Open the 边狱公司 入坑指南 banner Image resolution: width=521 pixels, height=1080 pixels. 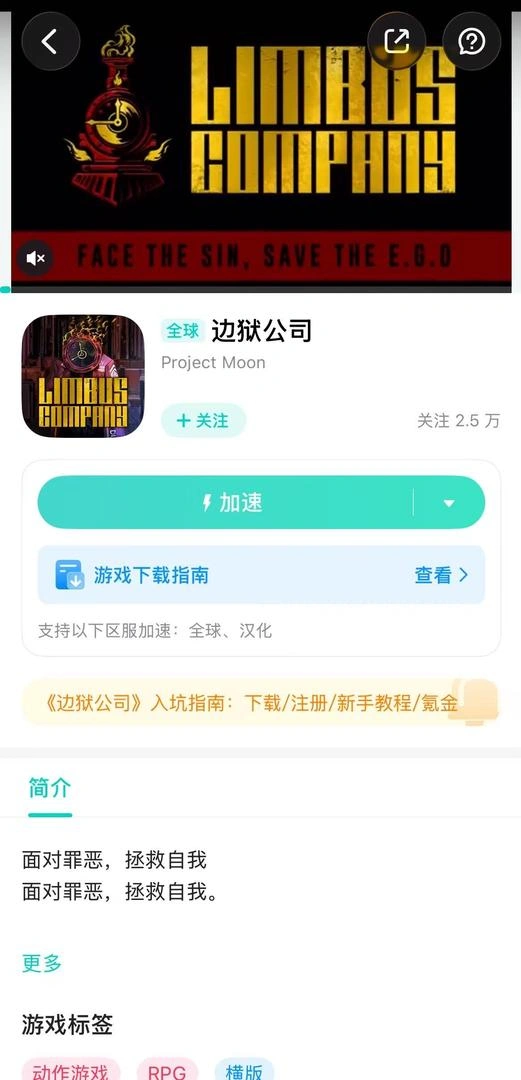pos(261,703)
